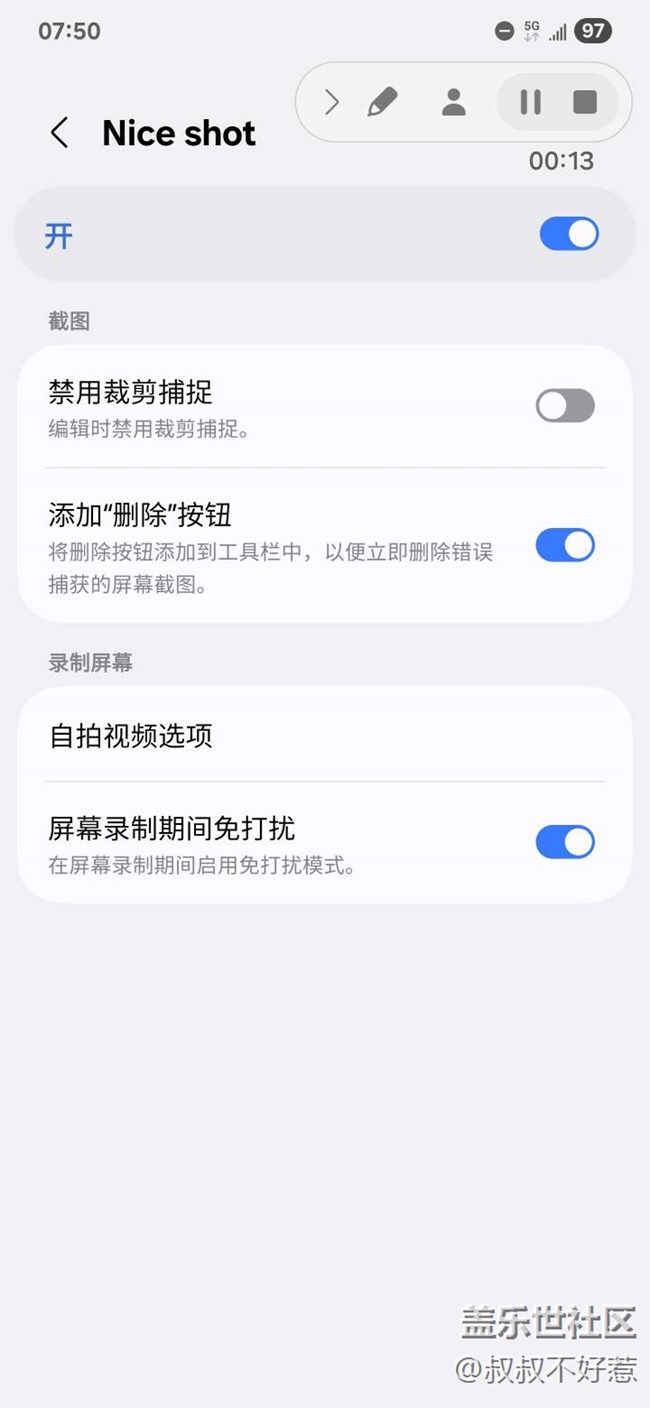
Task: Stop the screen recording
Action: click(585, 102)
